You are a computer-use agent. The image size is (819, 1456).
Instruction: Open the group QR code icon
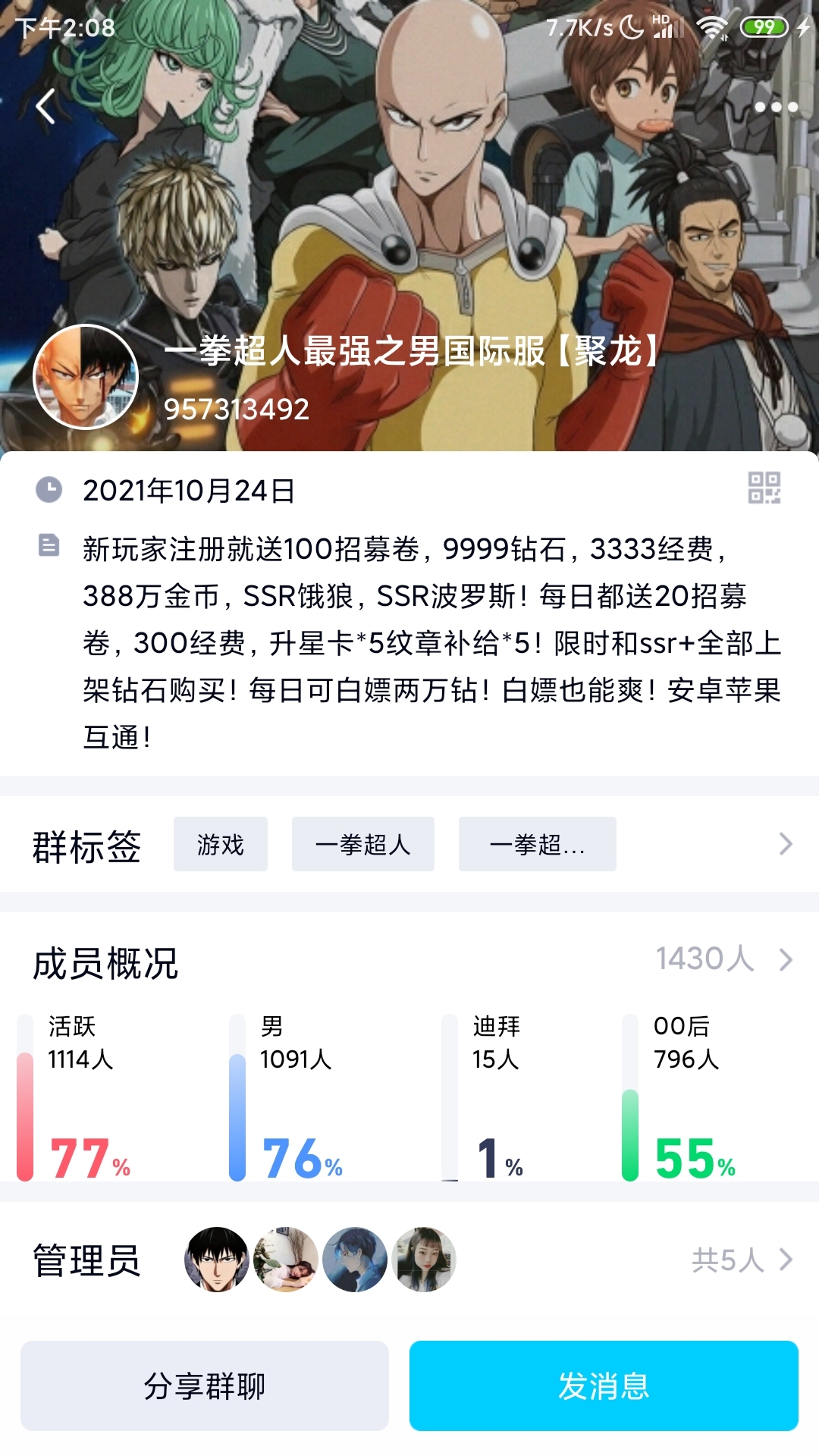764,488
